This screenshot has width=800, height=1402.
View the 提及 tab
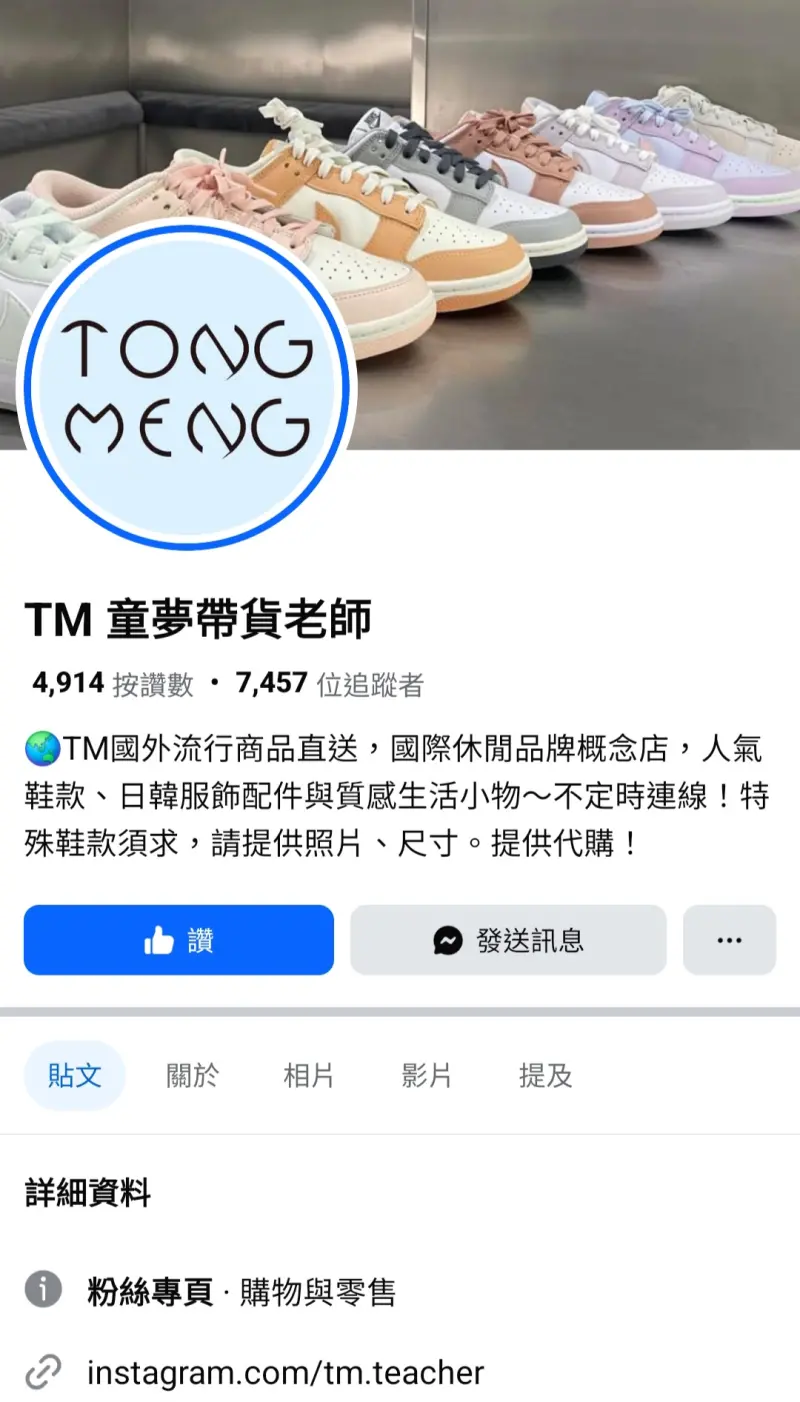(545, 1076)
